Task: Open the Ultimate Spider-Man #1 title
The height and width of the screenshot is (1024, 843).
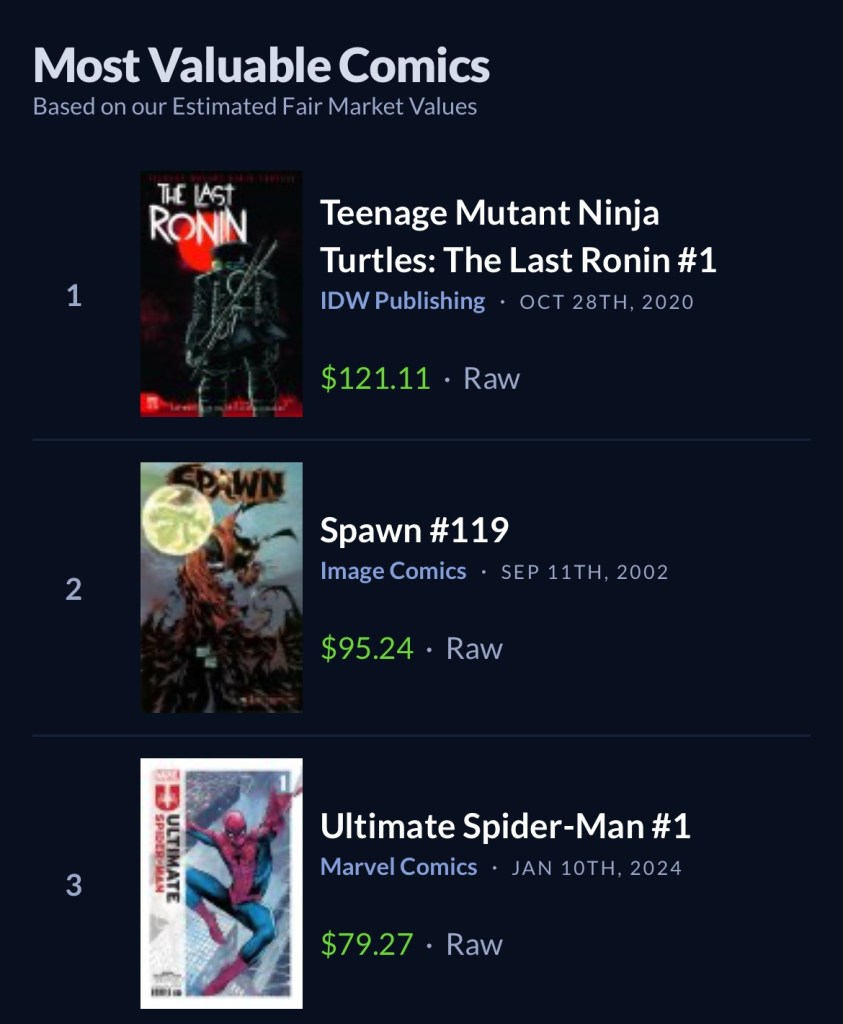Action: [505, 826]
